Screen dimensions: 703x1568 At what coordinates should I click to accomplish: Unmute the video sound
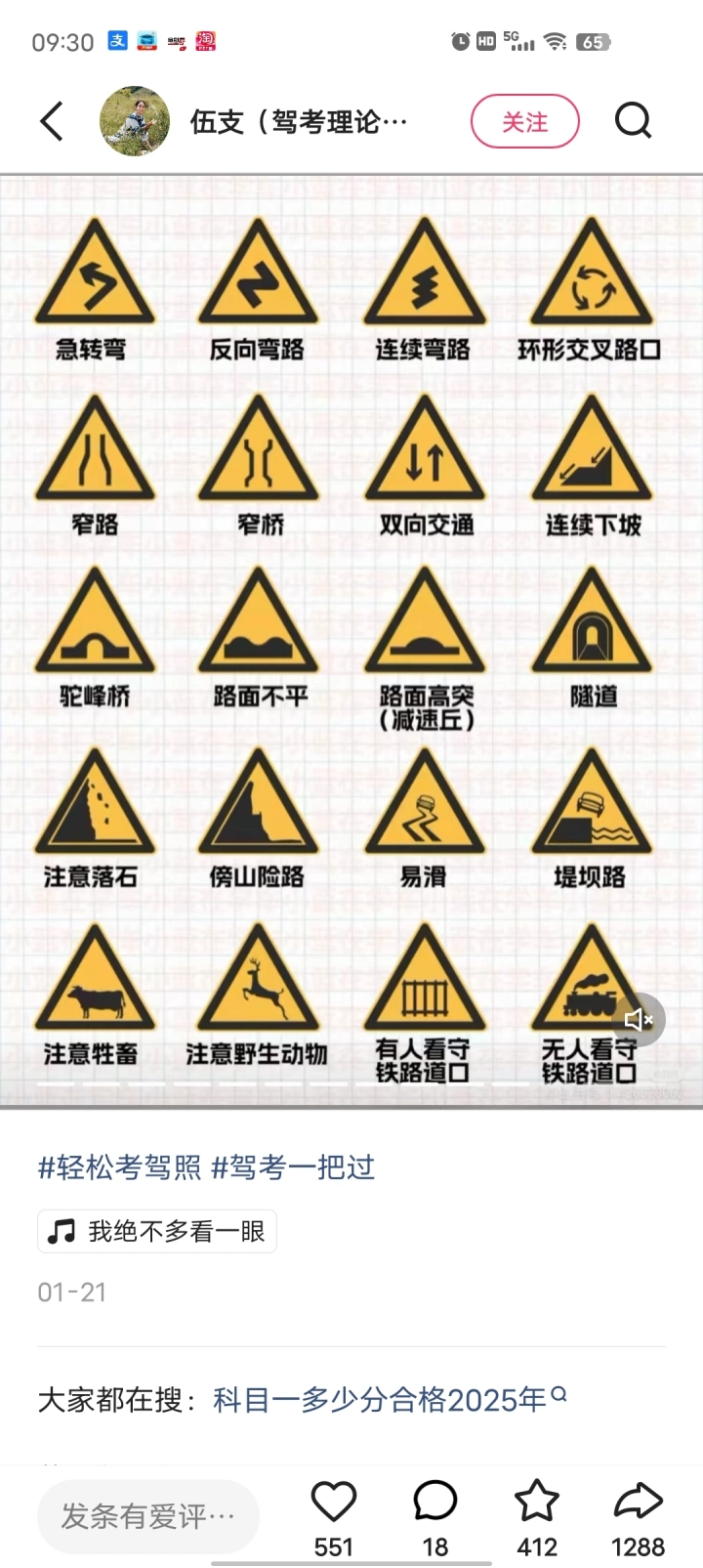tap(639, 1020)
